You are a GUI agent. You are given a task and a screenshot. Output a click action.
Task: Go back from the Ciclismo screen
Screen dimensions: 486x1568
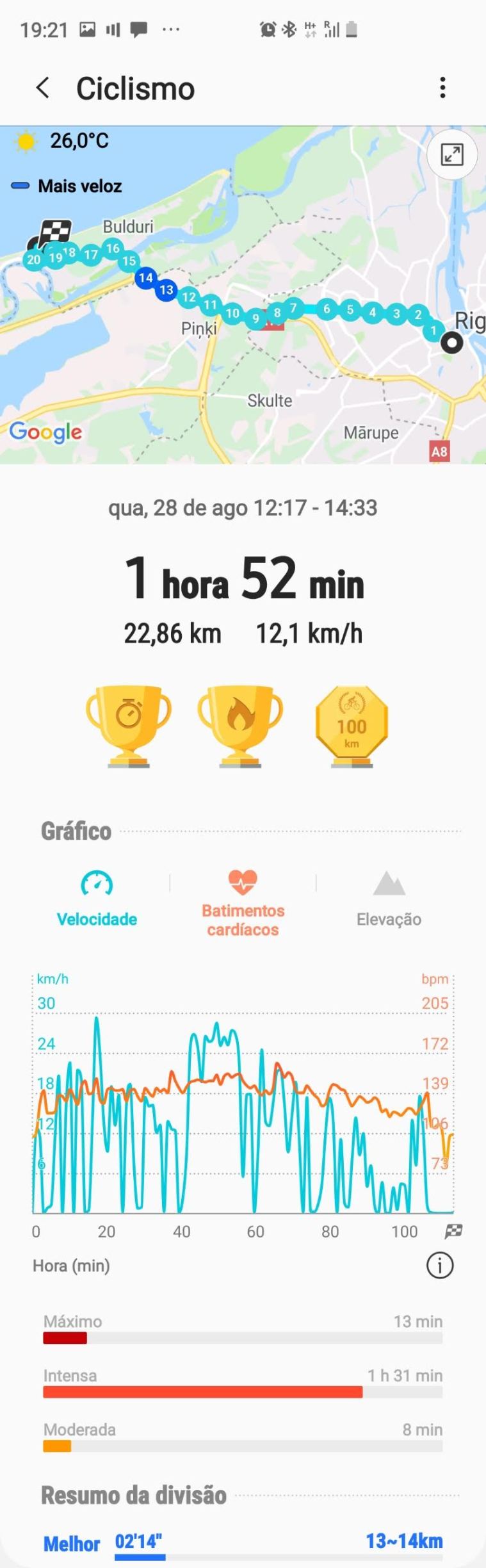click(42, 88)
